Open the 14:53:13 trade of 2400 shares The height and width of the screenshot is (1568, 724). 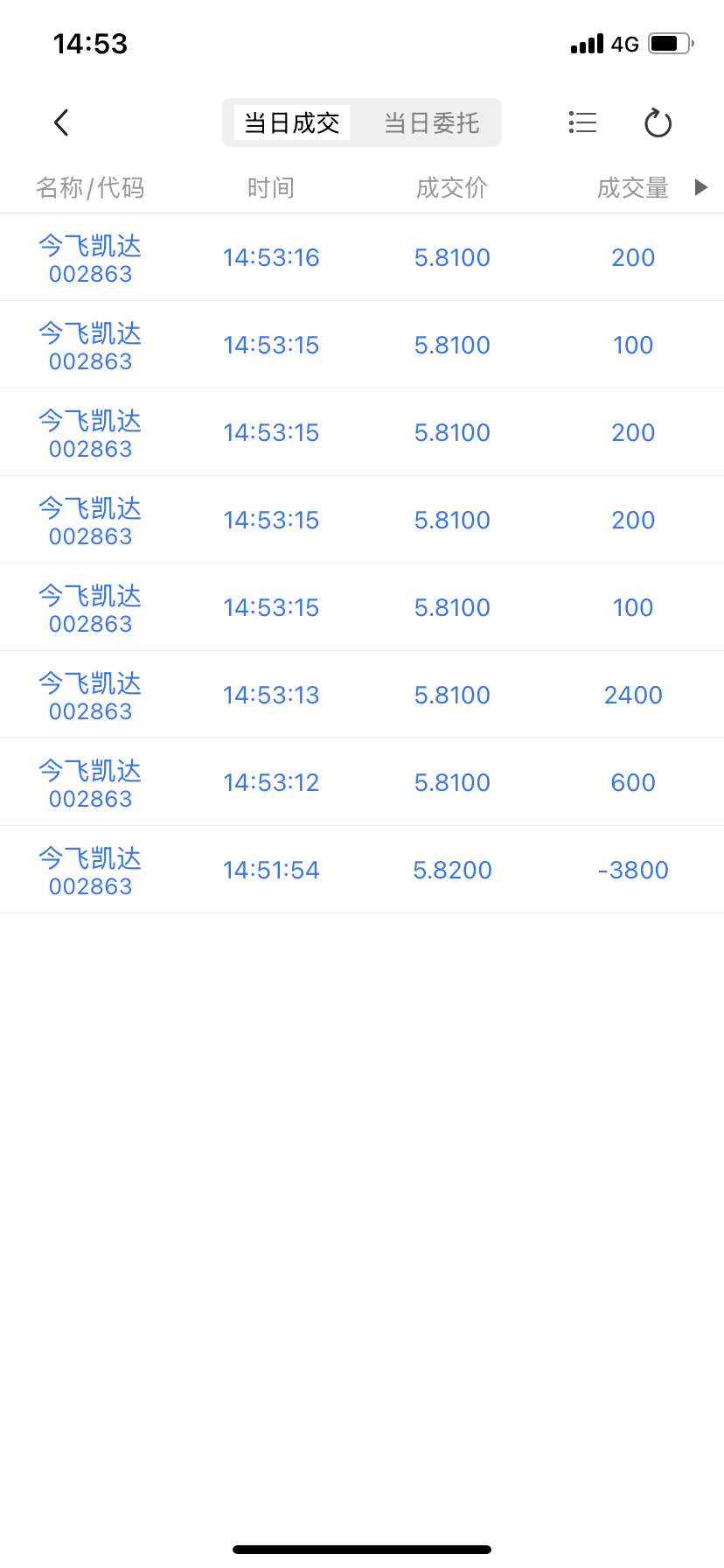[x=362, y=695]
